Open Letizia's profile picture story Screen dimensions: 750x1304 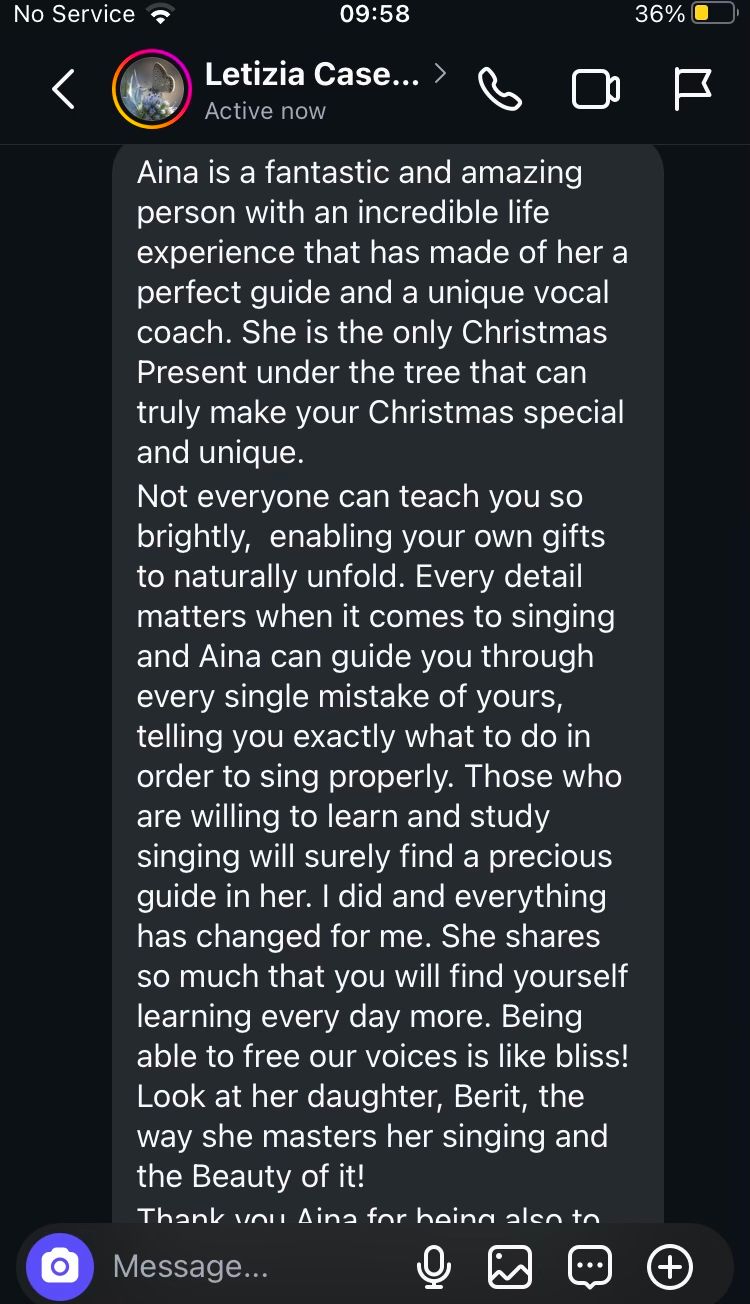tap(152, 90)
